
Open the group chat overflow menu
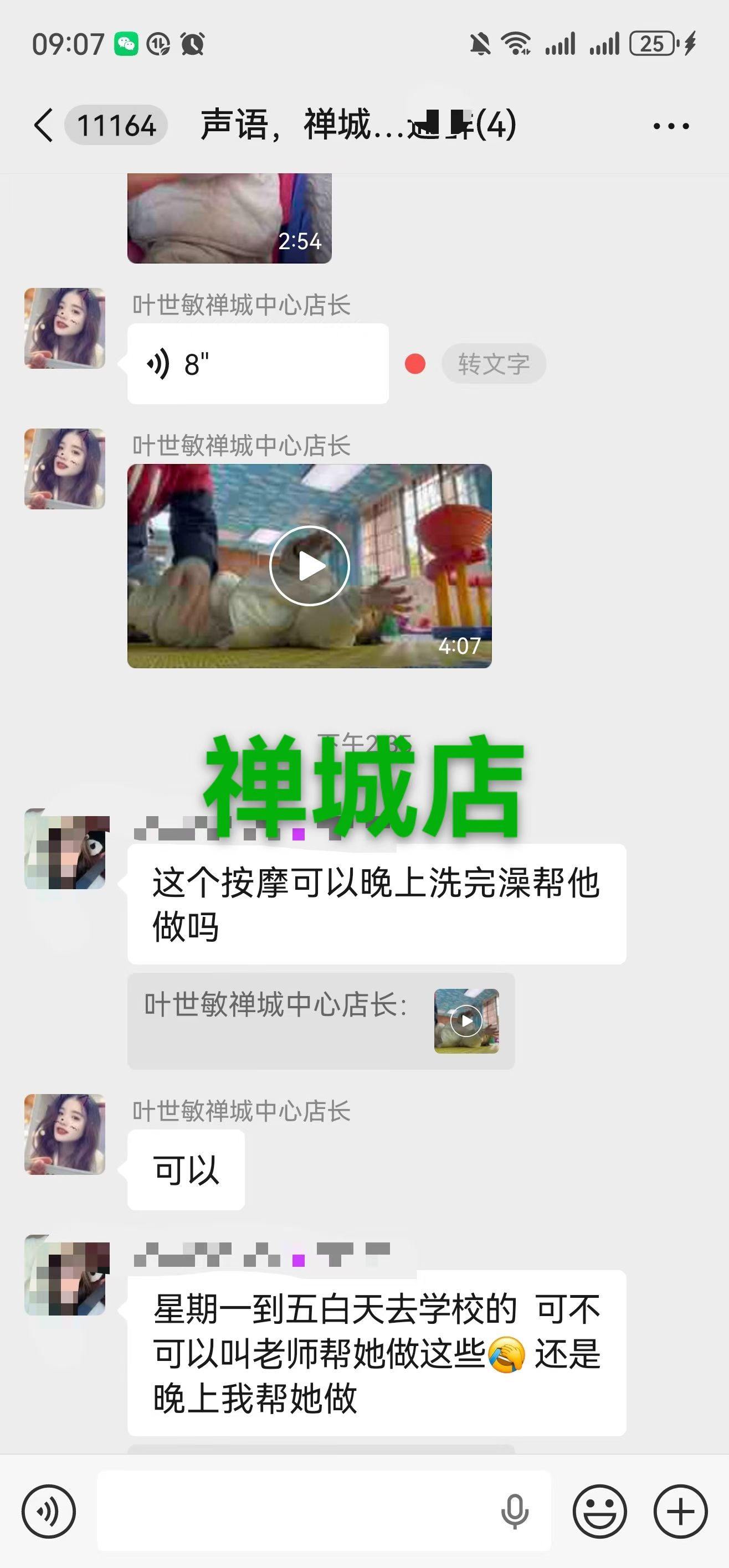(x=670, y=126)
